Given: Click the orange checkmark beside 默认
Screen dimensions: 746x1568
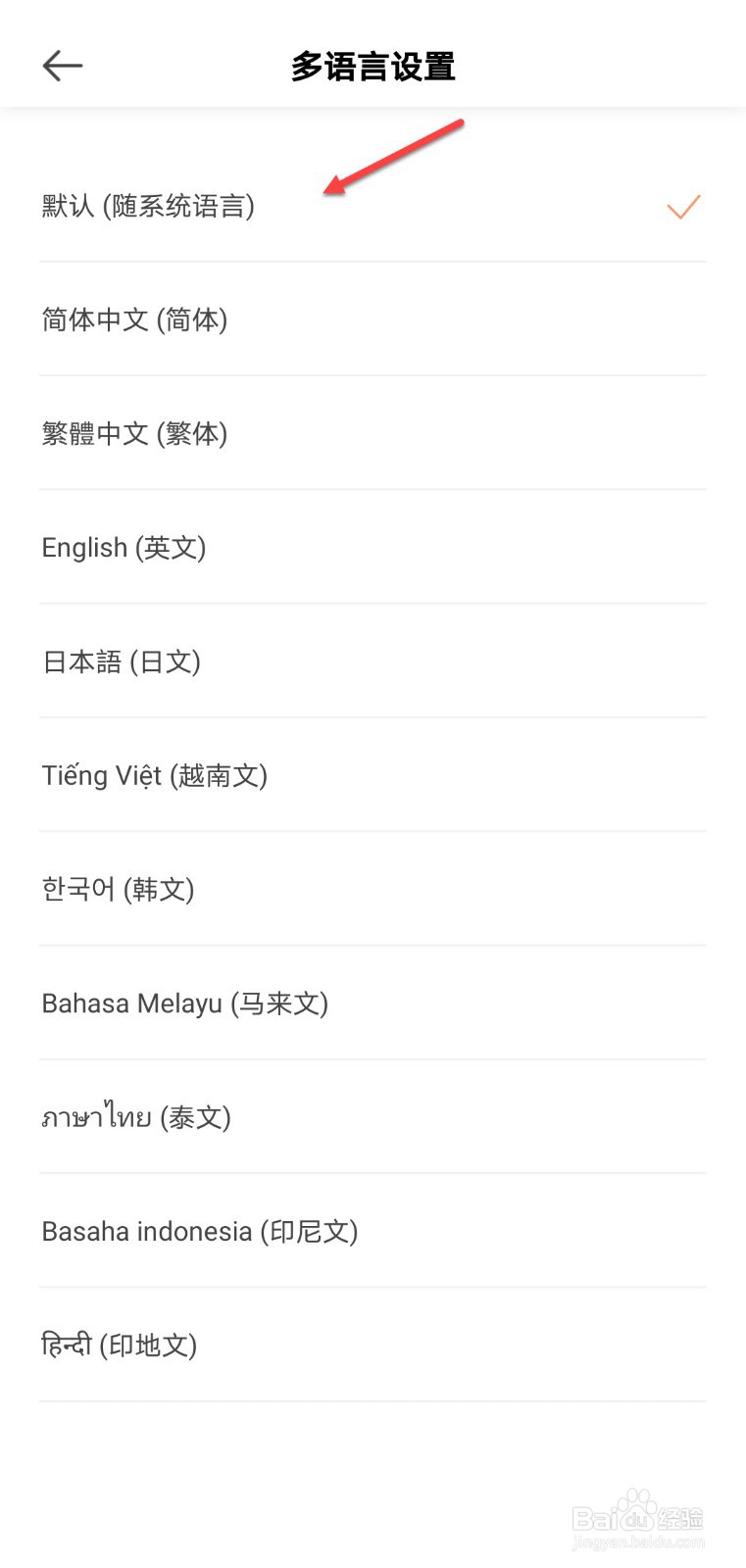Looking at the screenshot, I should tap(681, 207).
